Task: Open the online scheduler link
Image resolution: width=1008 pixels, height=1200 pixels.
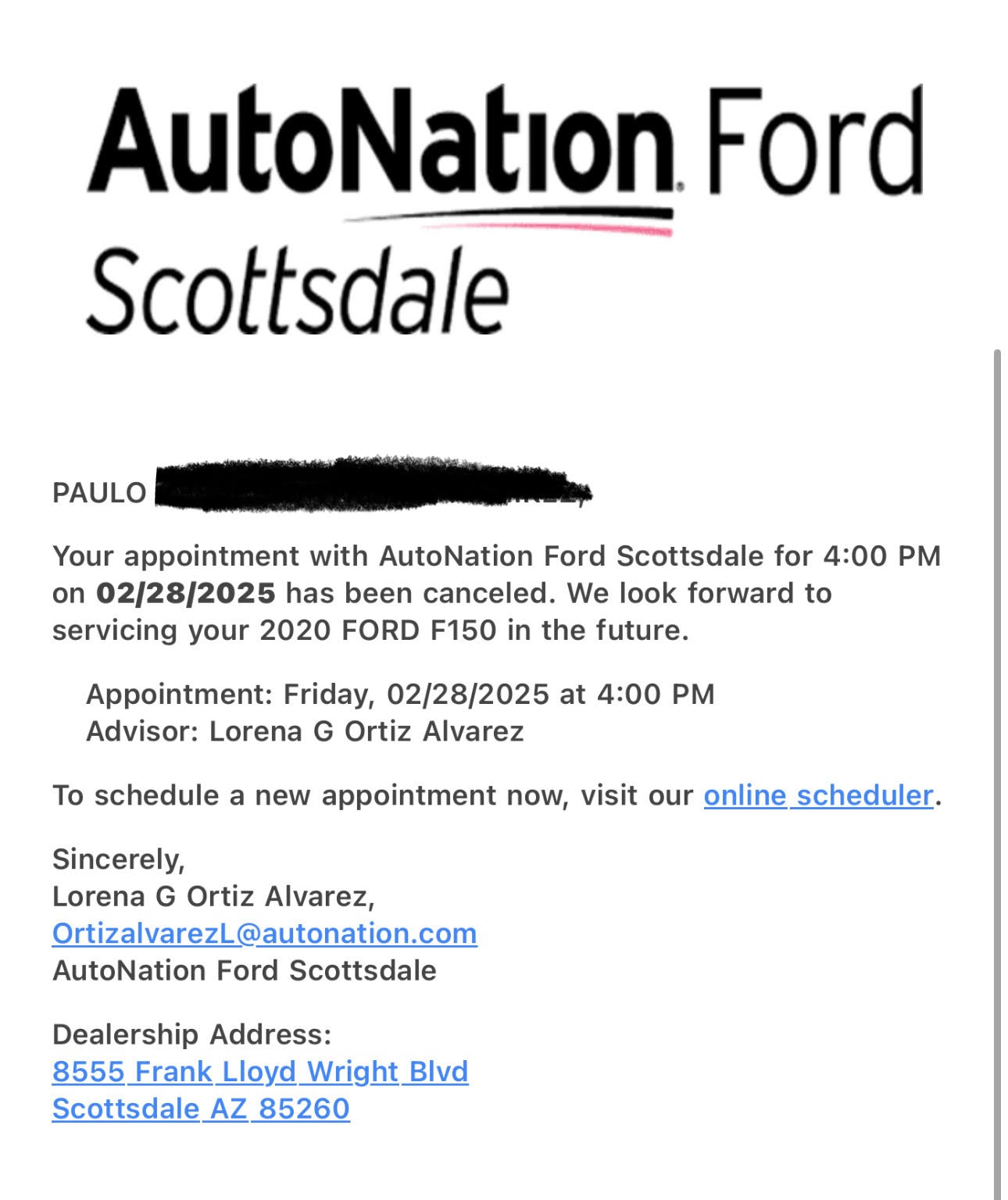Action: tap(818, 795)
